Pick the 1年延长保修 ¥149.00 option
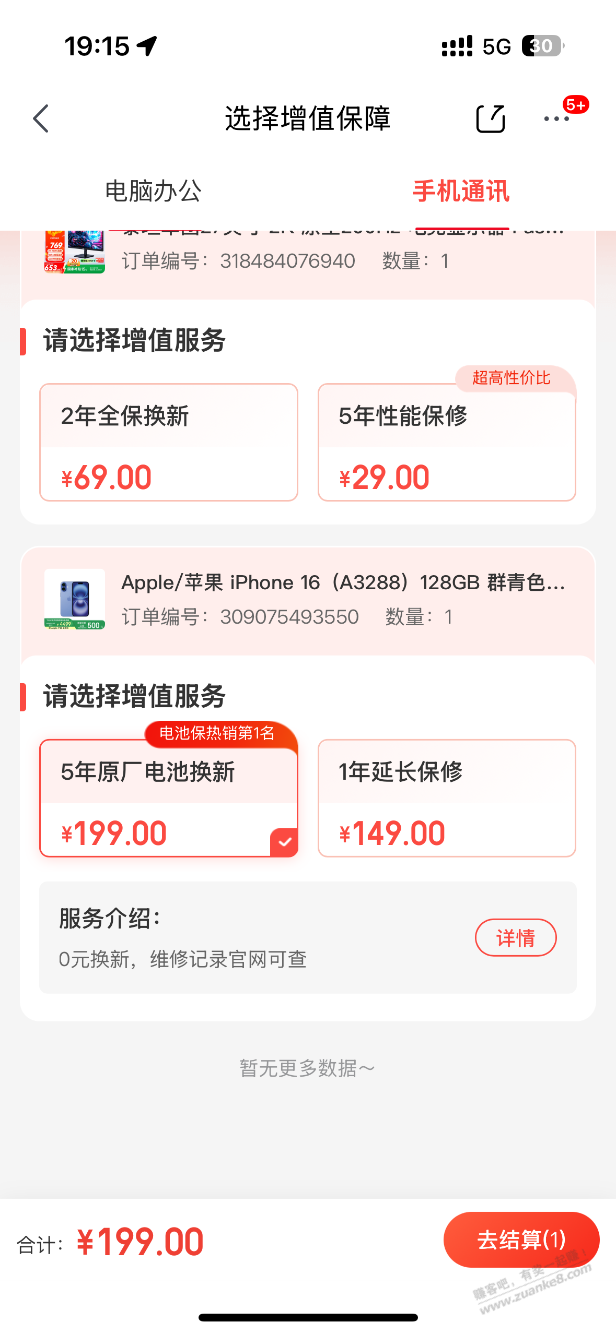The width and height of the screenshot is (616, 1334). (446, 799)
